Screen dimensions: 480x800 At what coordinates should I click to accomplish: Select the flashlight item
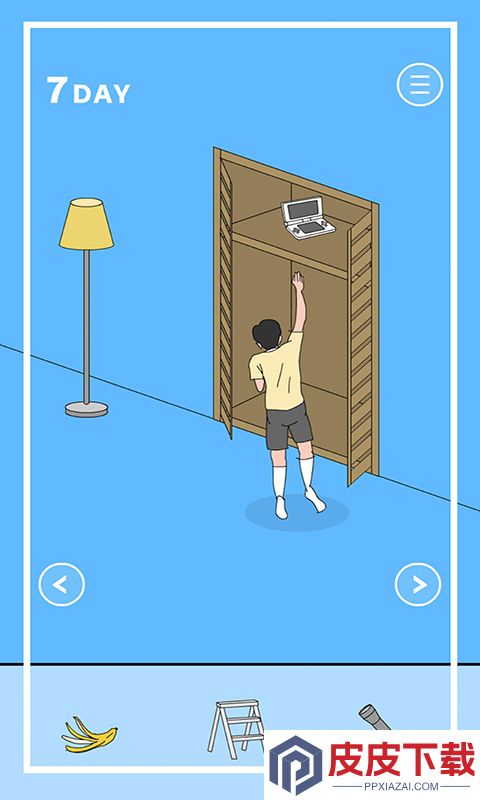point(374,717)
